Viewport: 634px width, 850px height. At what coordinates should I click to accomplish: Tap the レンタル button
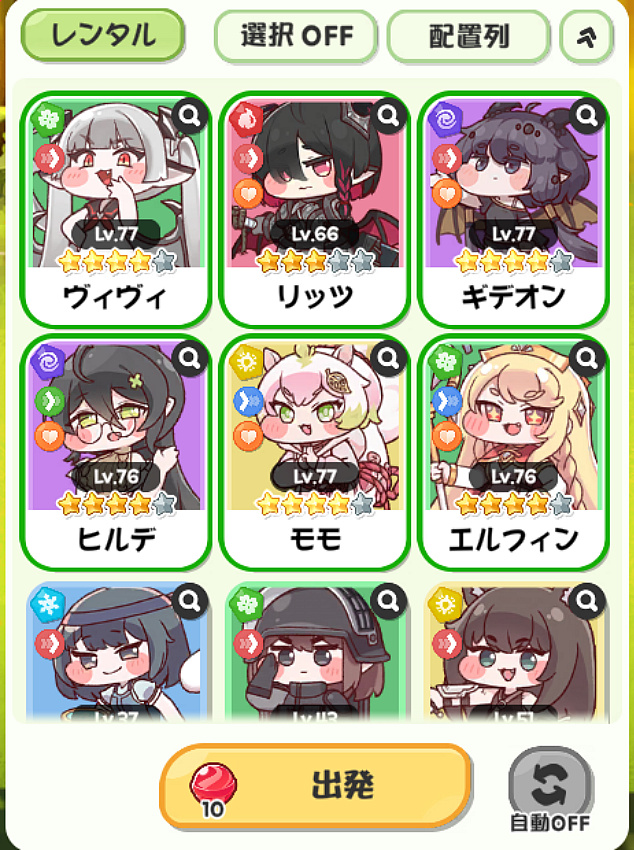[x=103, y=35]
